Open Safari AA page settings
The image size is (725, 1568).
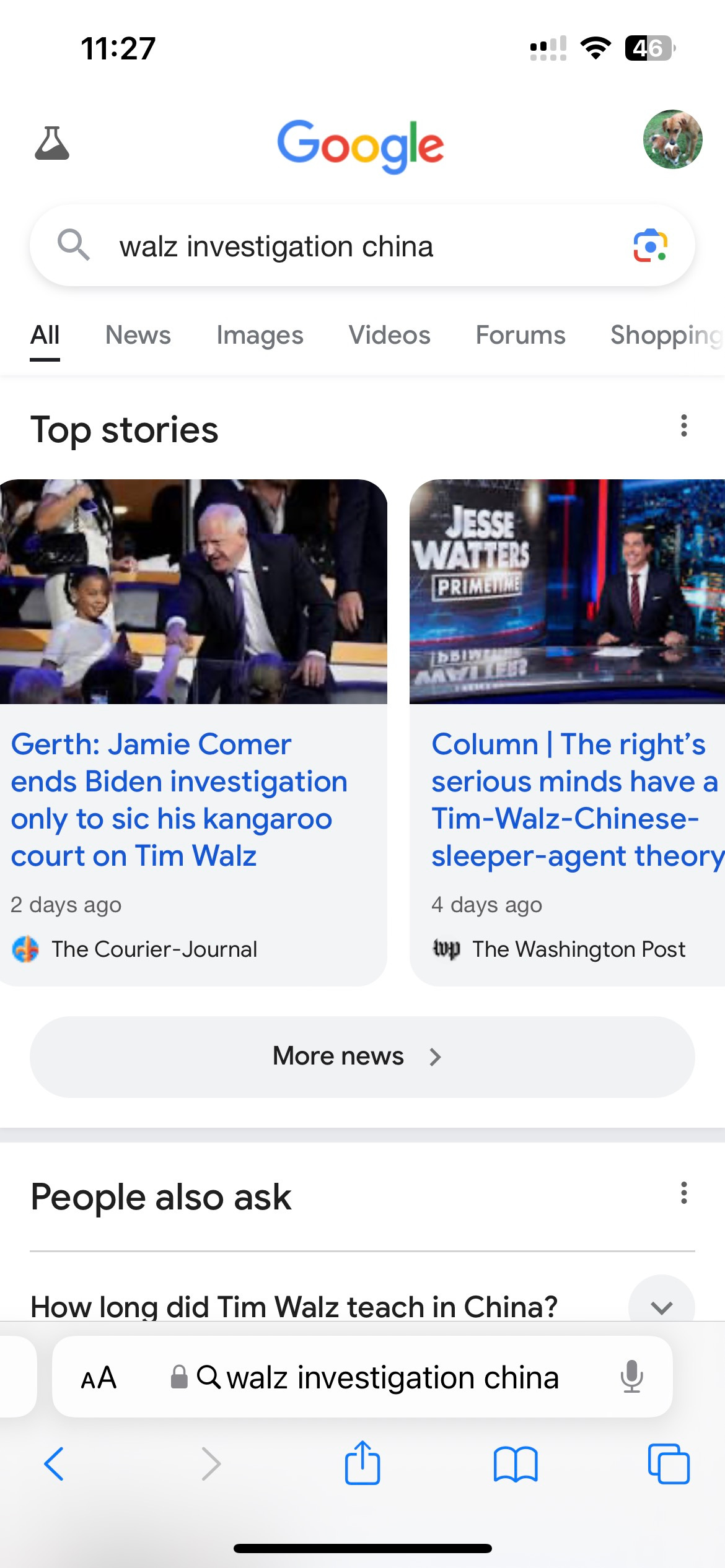pyautogui.click(x=99, y=1378)
